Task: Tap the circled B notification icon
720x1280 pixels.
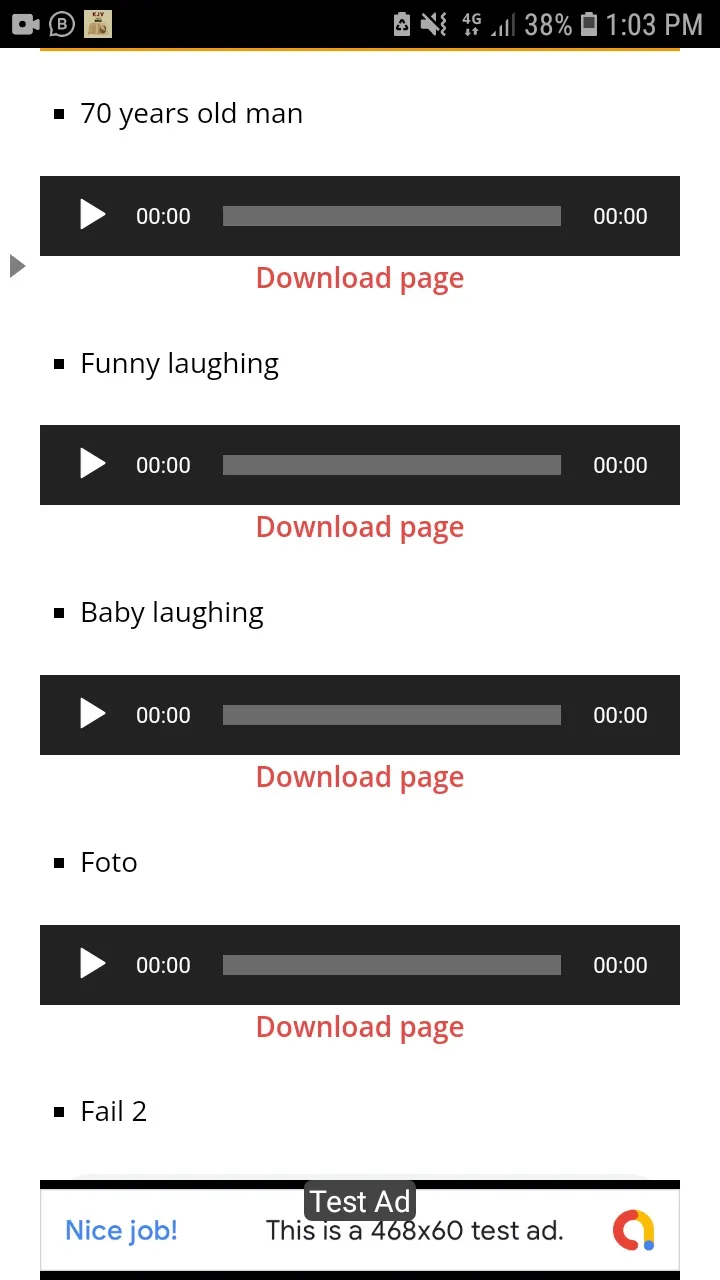Action: [x=60, y=22]
